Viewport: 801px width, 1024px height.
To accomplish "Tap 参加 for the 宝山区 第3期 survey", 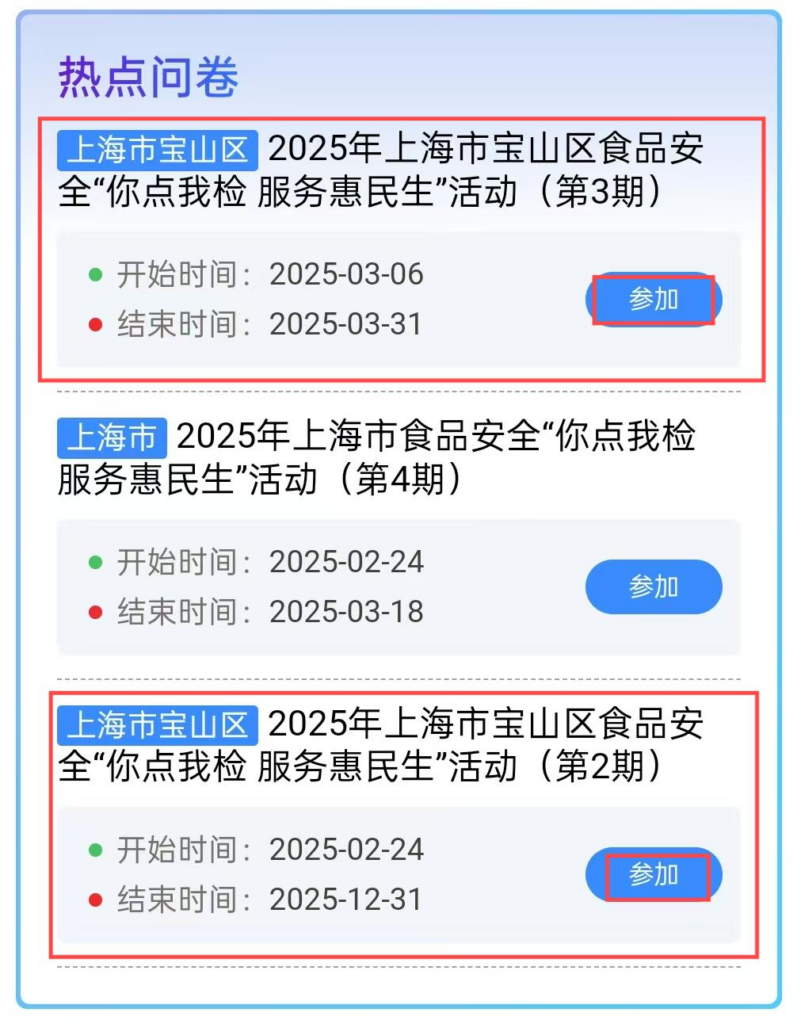I will (x=653, y=300).
